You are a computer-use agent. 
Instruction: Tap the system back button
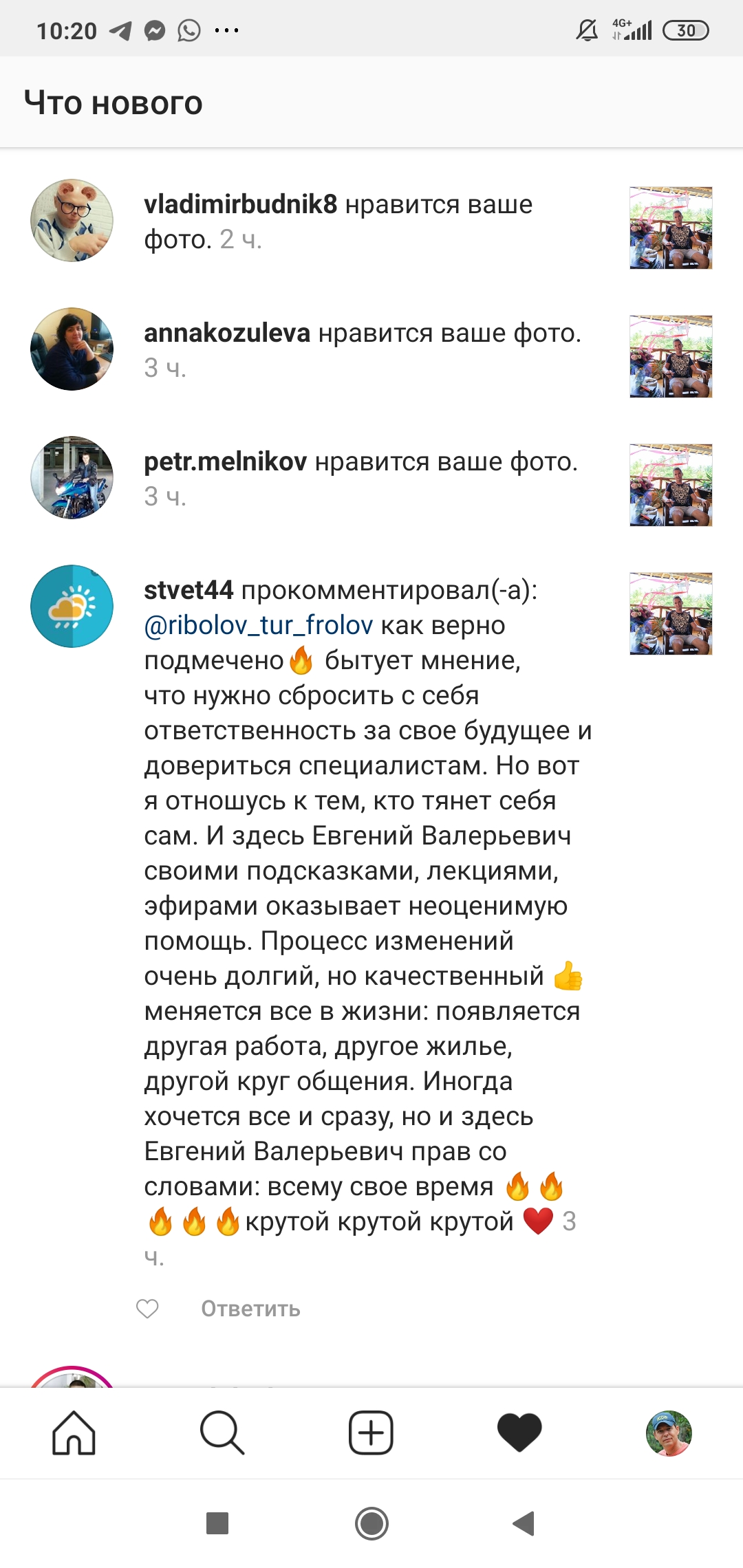(524, 1523)
